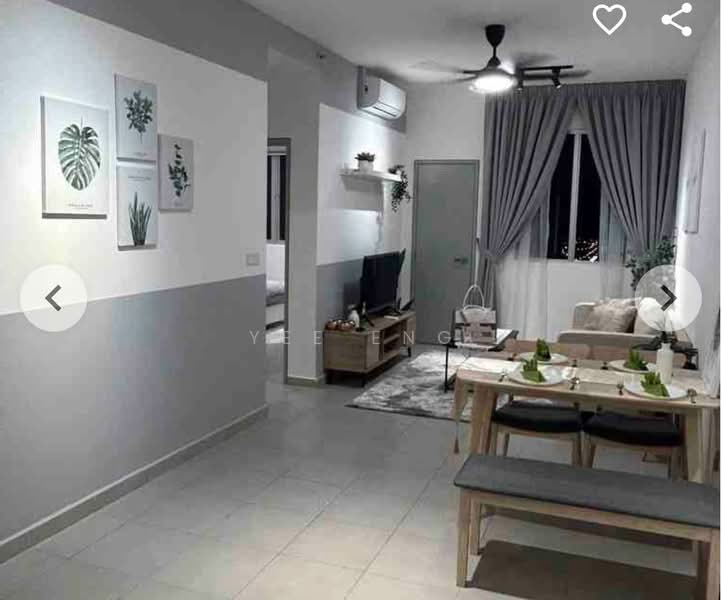The width and height of the screenshot is (722, 600).
Task: Save this listing with the heart icon
Action: (609, 19)
